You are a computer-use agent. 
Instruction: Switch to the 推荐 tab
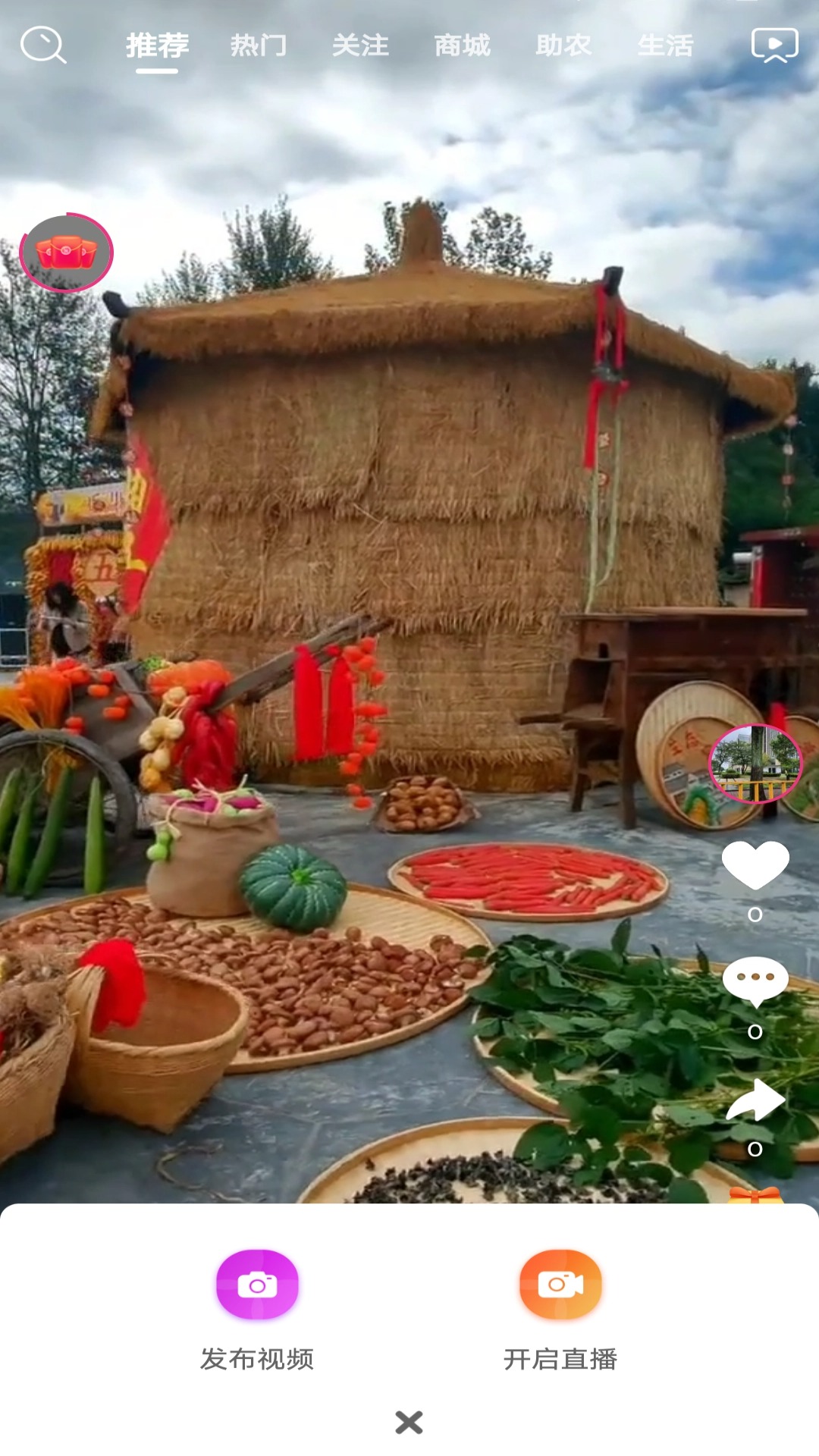pos(157,45)
